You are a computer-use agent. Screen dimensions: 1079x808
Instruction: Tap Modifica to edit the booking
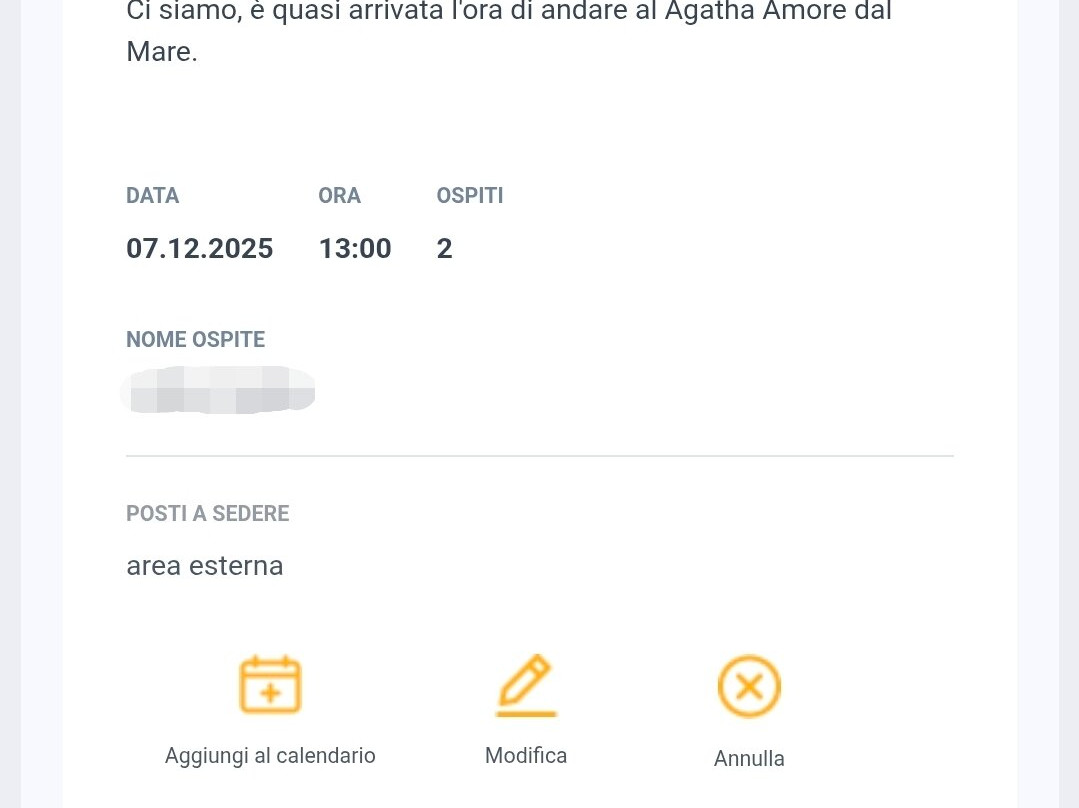pos(526,687)
